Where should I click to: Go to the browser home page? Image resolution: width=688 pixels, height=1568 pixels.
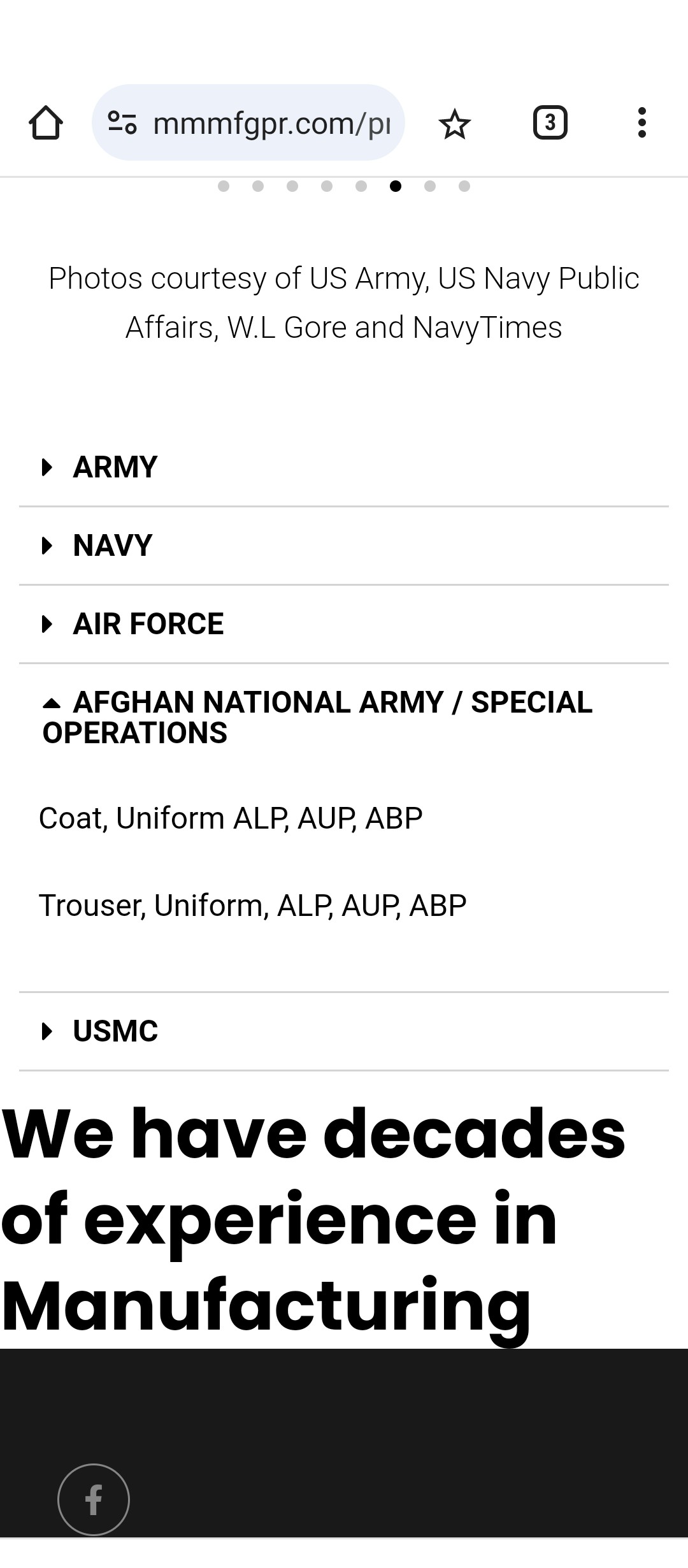(46, 122)
